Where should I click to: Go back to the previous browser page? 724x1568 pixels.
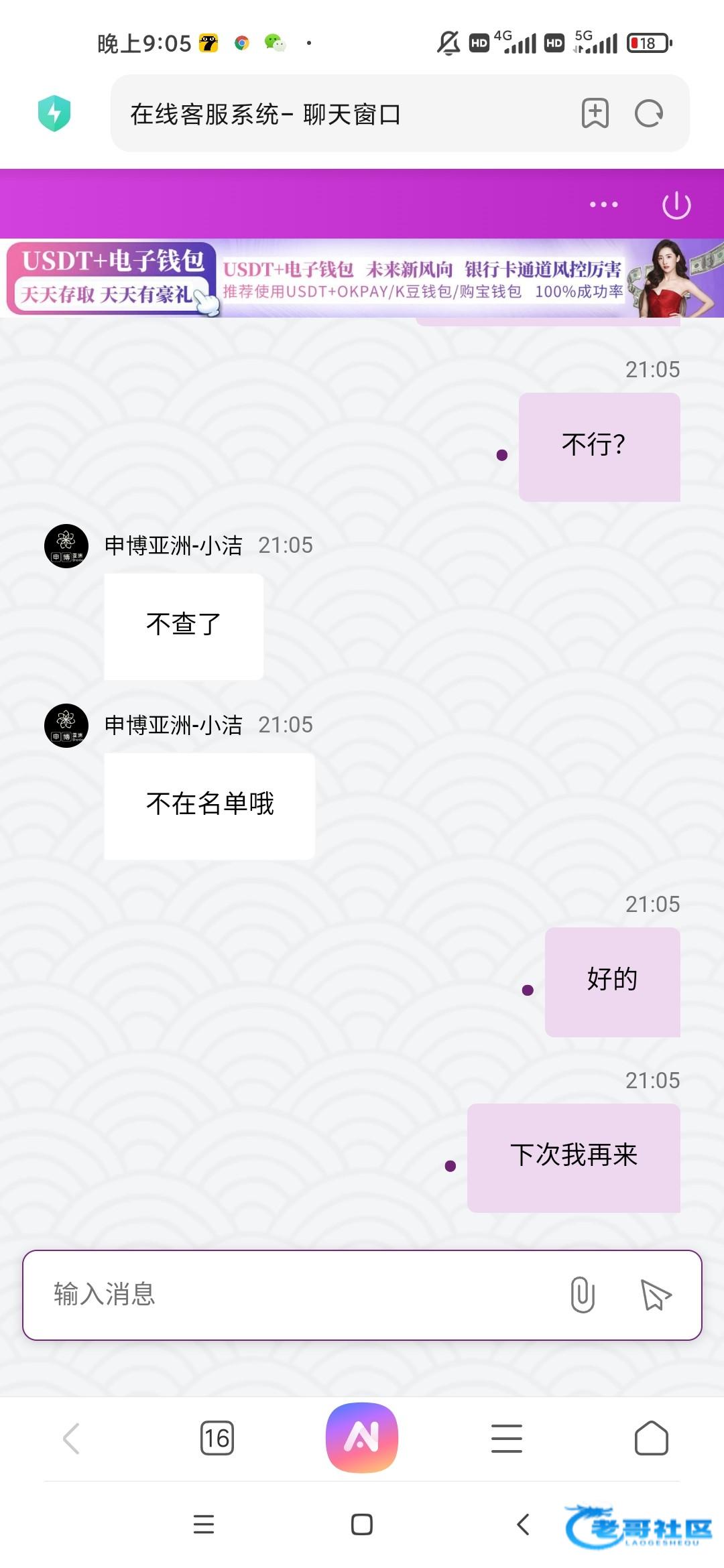(x=71, y=1438)
